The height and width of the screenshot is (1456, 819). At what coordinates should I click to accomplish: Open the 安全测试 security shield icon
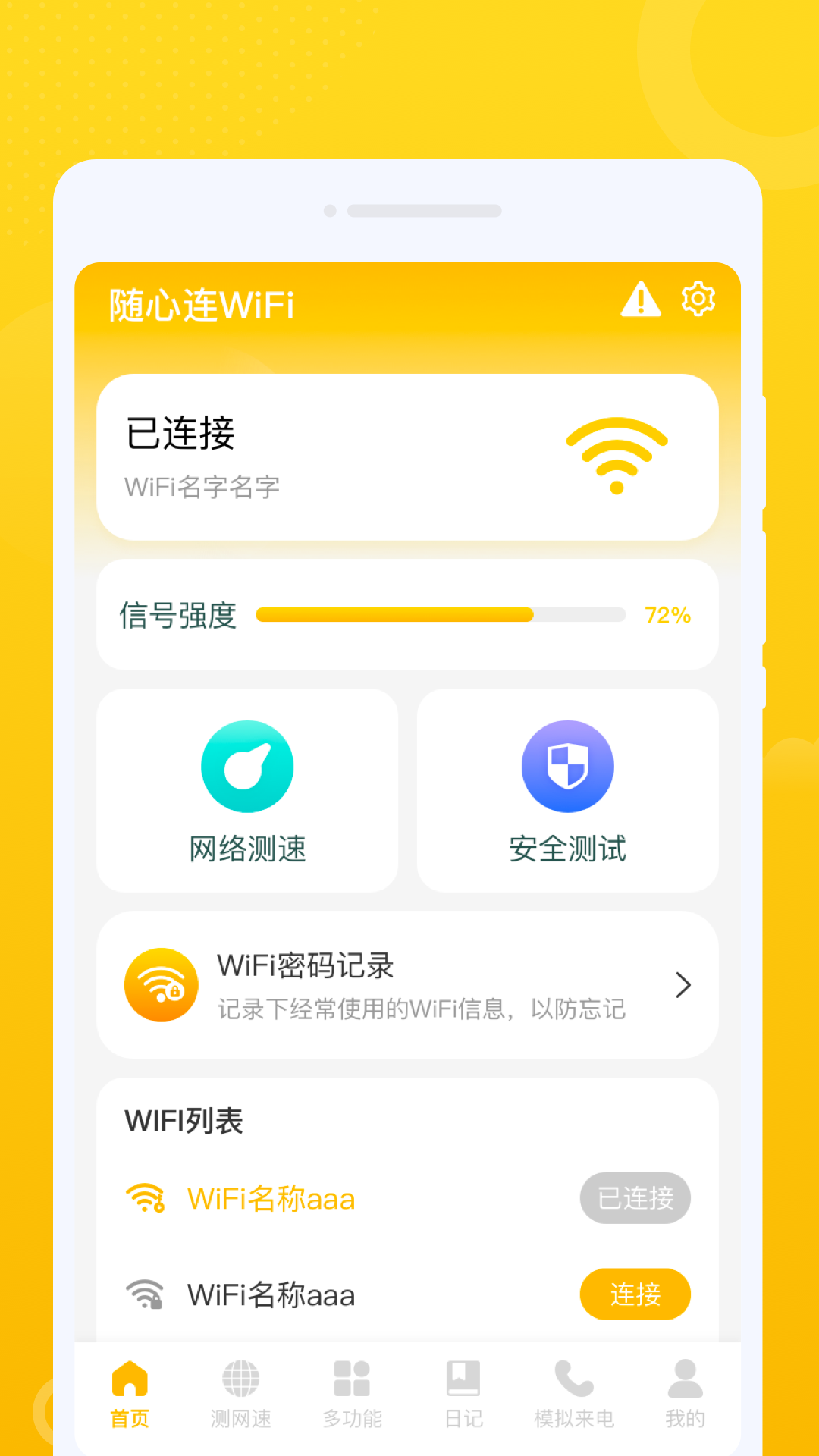click(567, 766)
